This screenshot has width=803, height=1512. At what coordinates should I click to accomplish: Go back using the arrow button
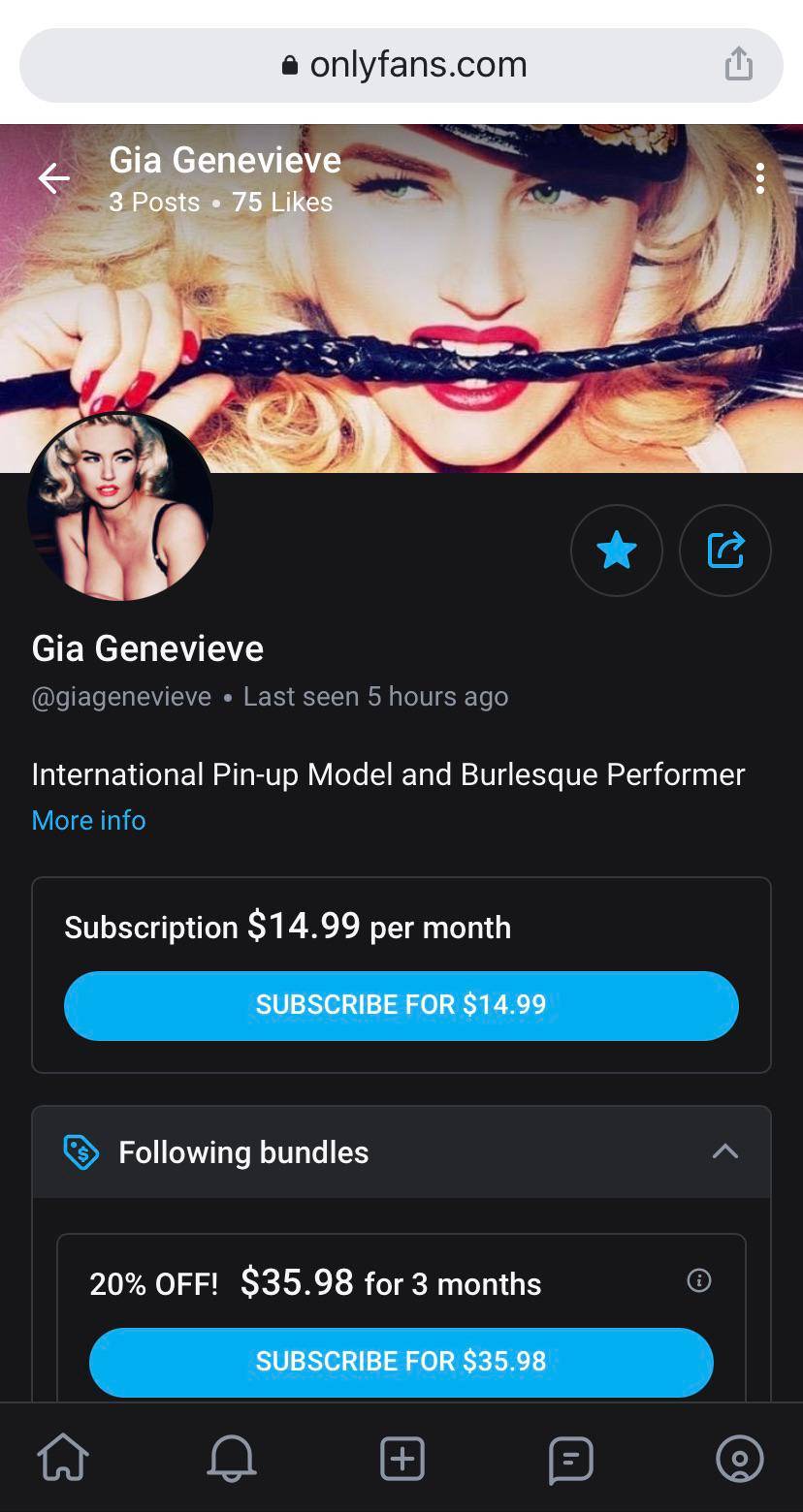53,178
